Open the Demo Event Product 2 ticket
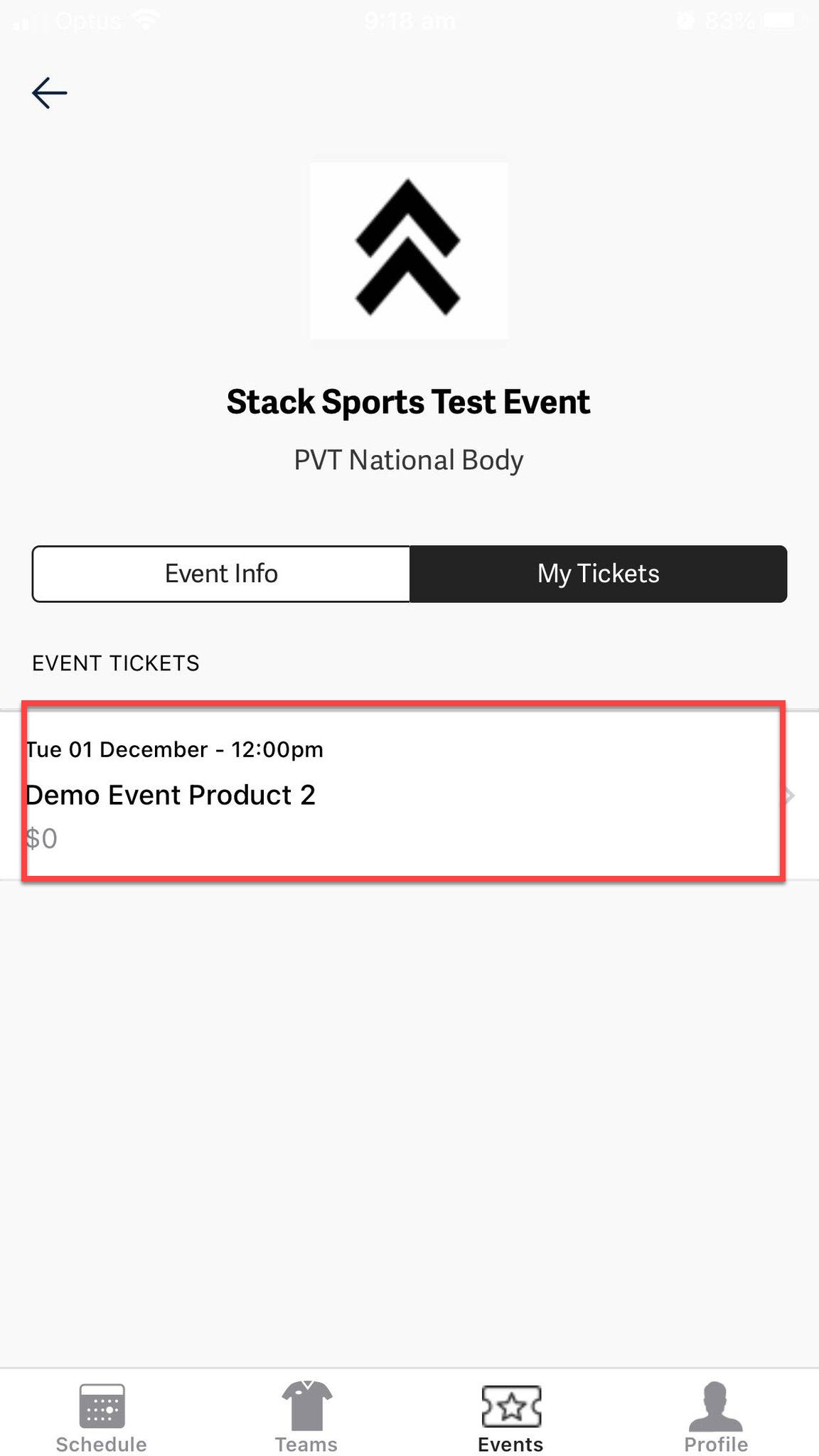The width and height of the screenshot is (819, 1456). coord(404,793)
